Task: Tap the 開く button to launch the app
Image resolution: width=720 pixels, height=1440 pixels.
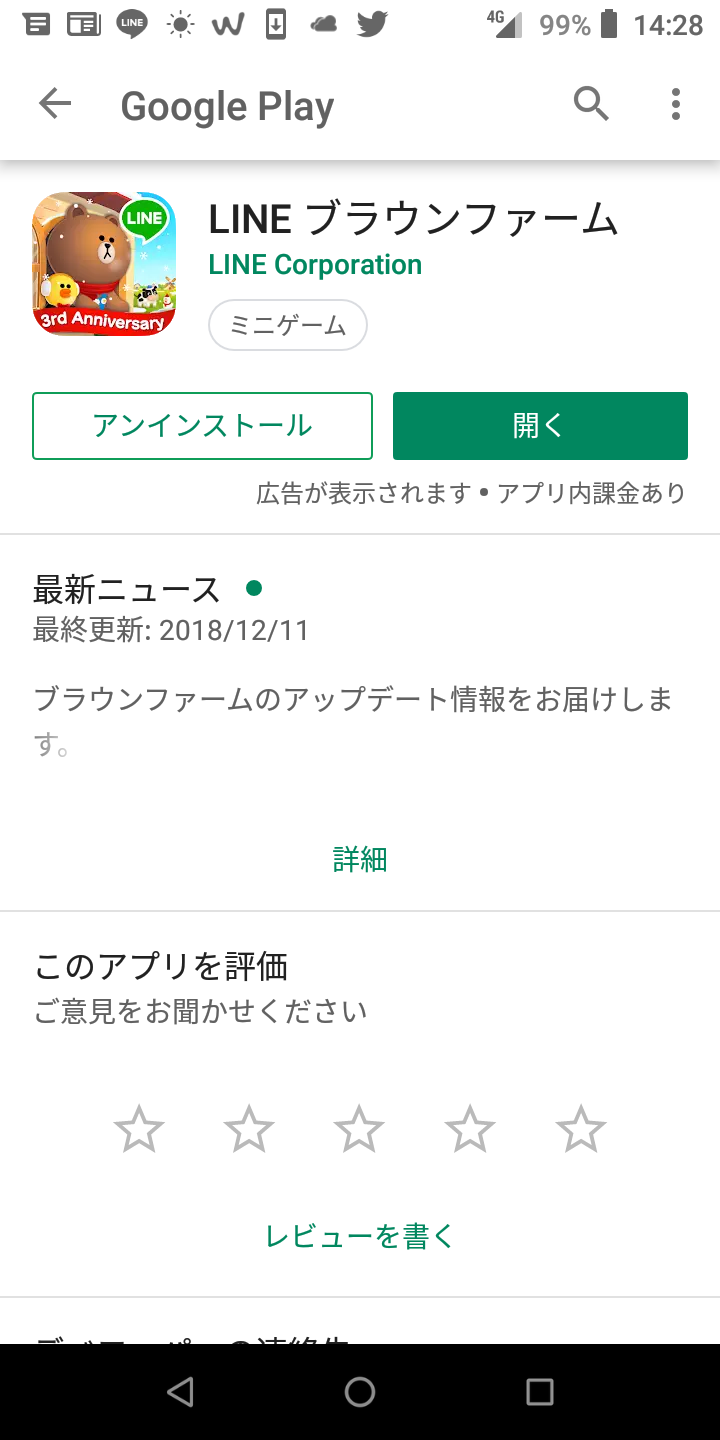Action: click(x=540, y=426)
